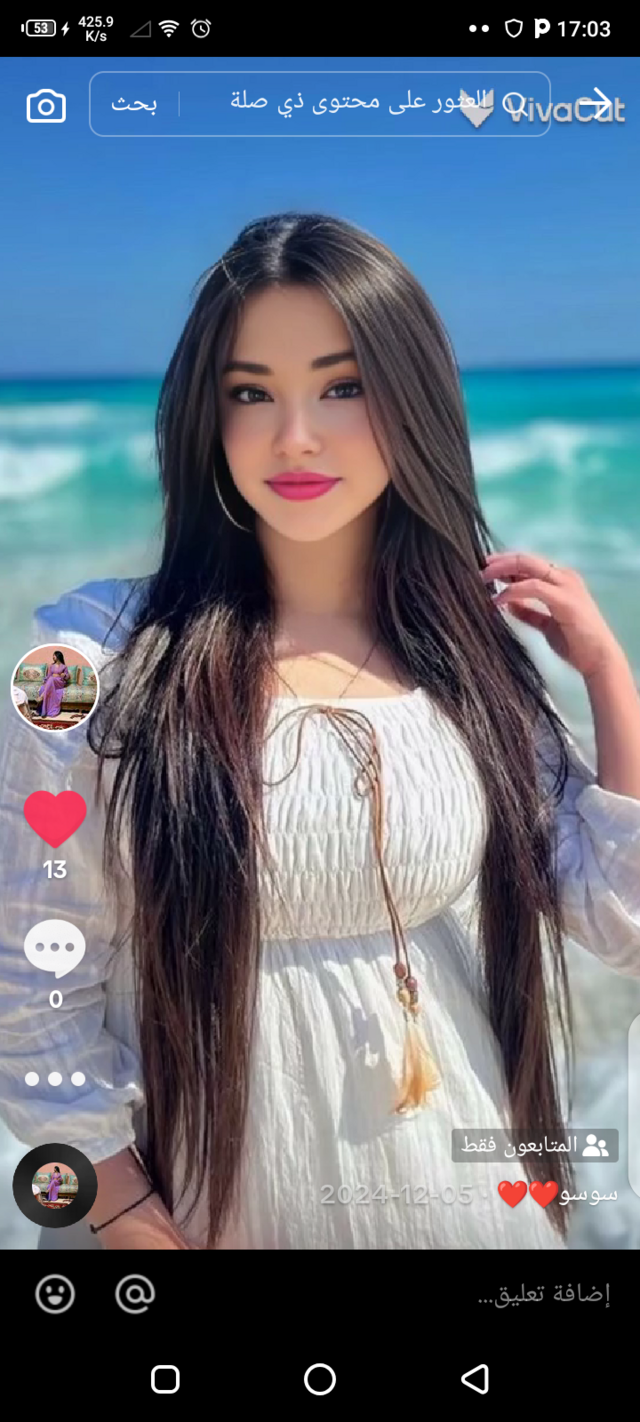Open the poster's profile avatar
This screenshot has width=640, height=1422.
pos(55,688)
